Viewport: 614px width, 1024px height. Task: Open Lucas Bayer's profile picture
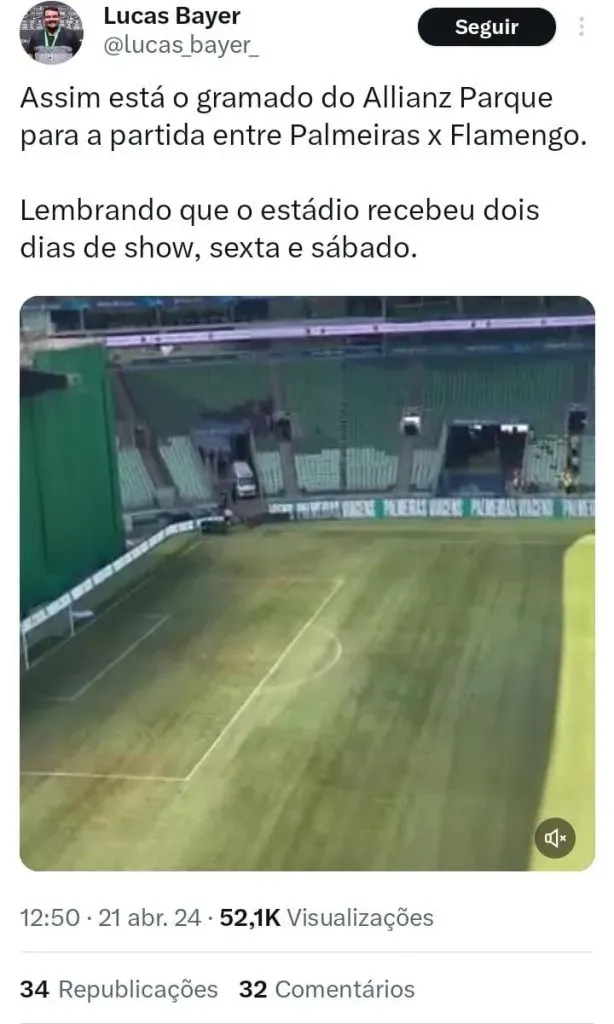click(52, 31)
